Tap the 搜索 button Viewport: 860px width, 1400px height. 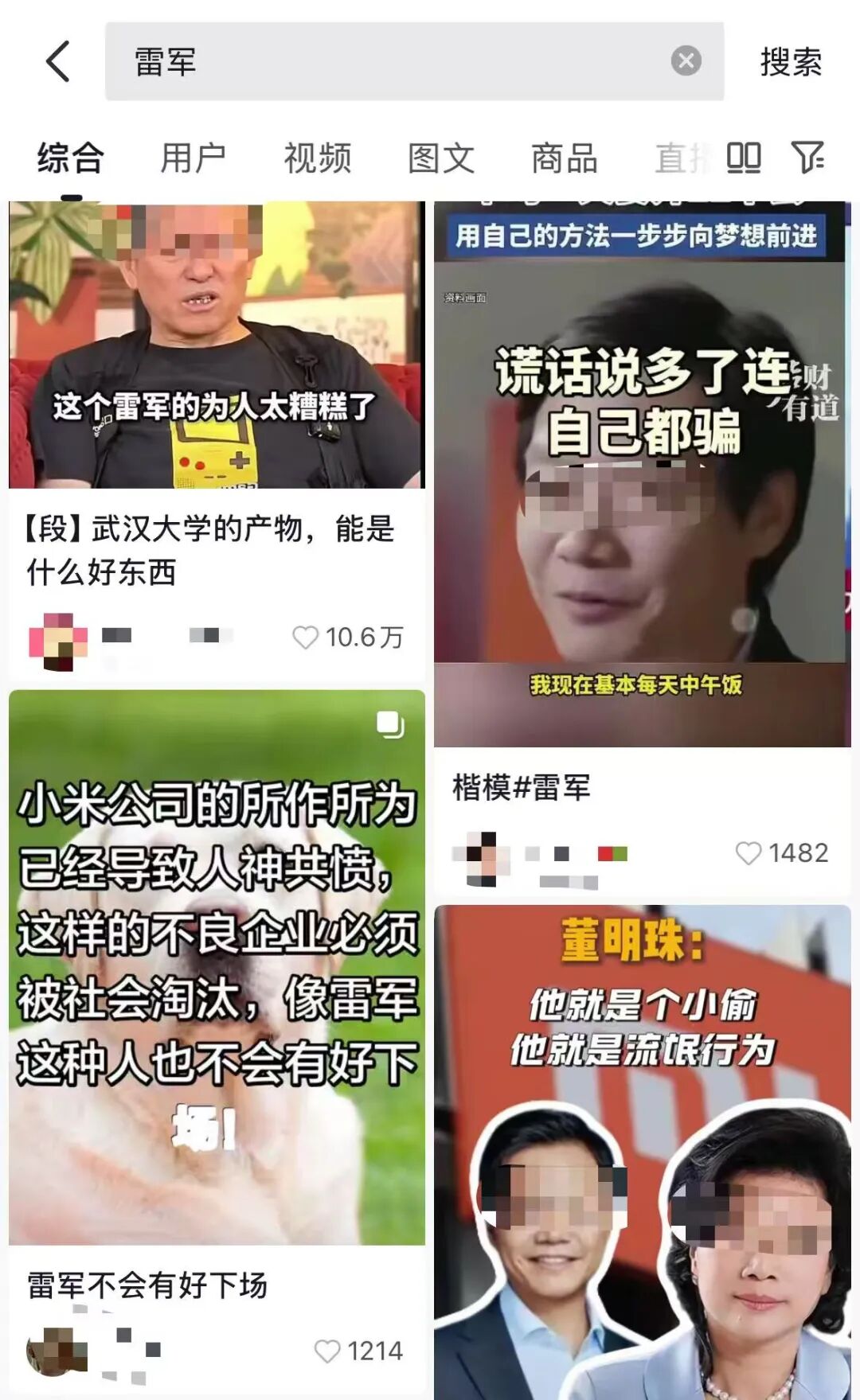click(790, 62)
